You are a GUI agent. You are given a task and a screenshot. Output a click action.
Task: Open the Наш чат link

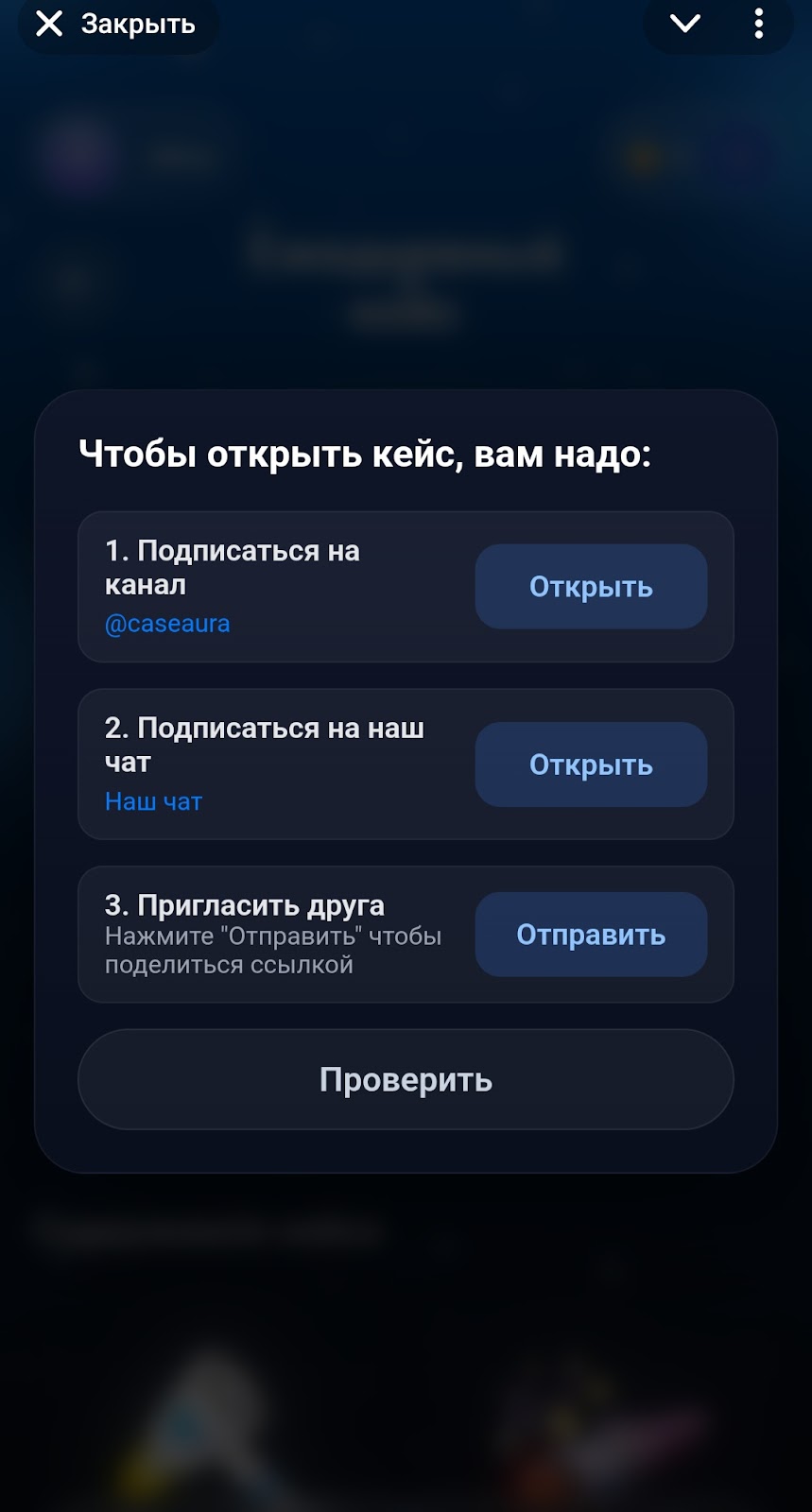(x=153, y=801)
